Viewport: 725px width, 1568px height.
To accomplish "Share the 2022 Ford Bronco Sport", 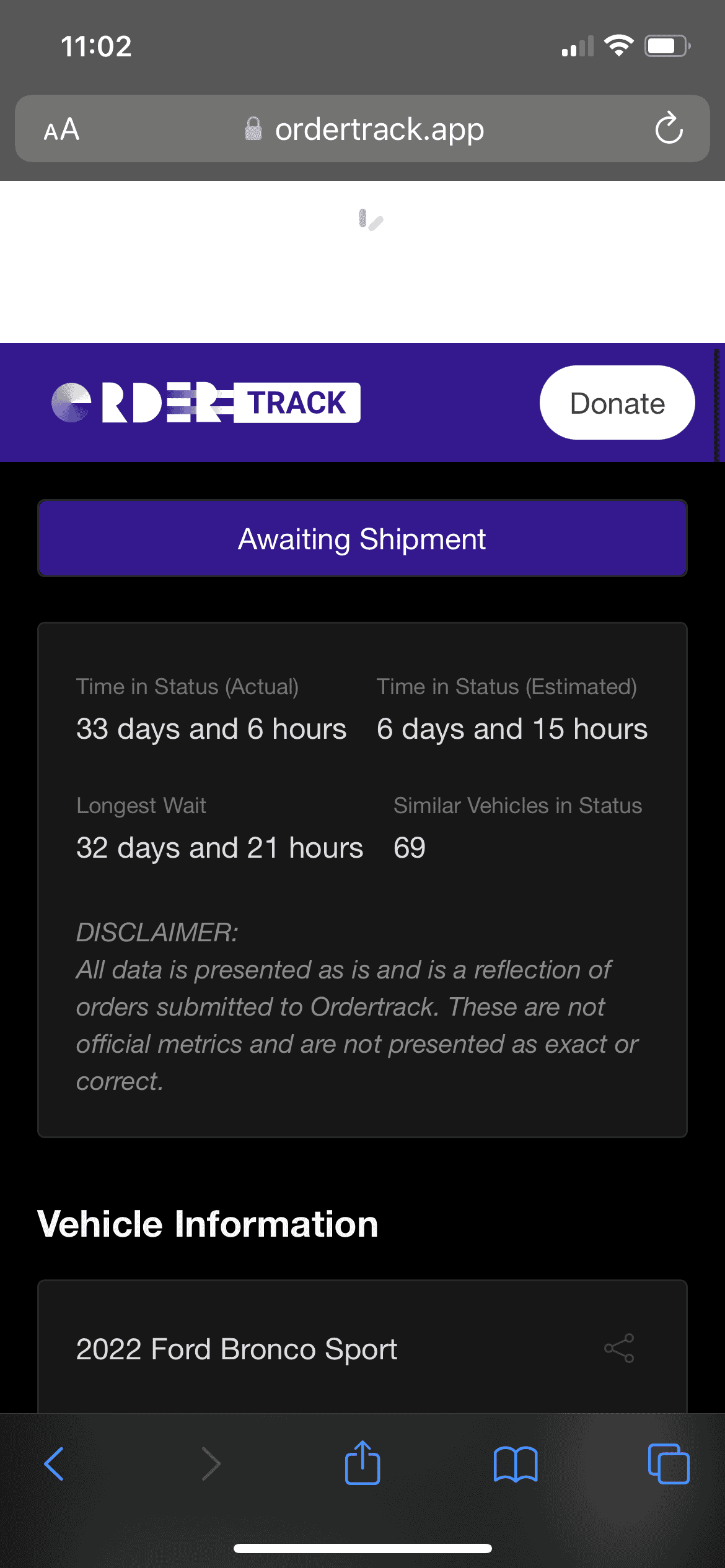I will click(619, 1348).
